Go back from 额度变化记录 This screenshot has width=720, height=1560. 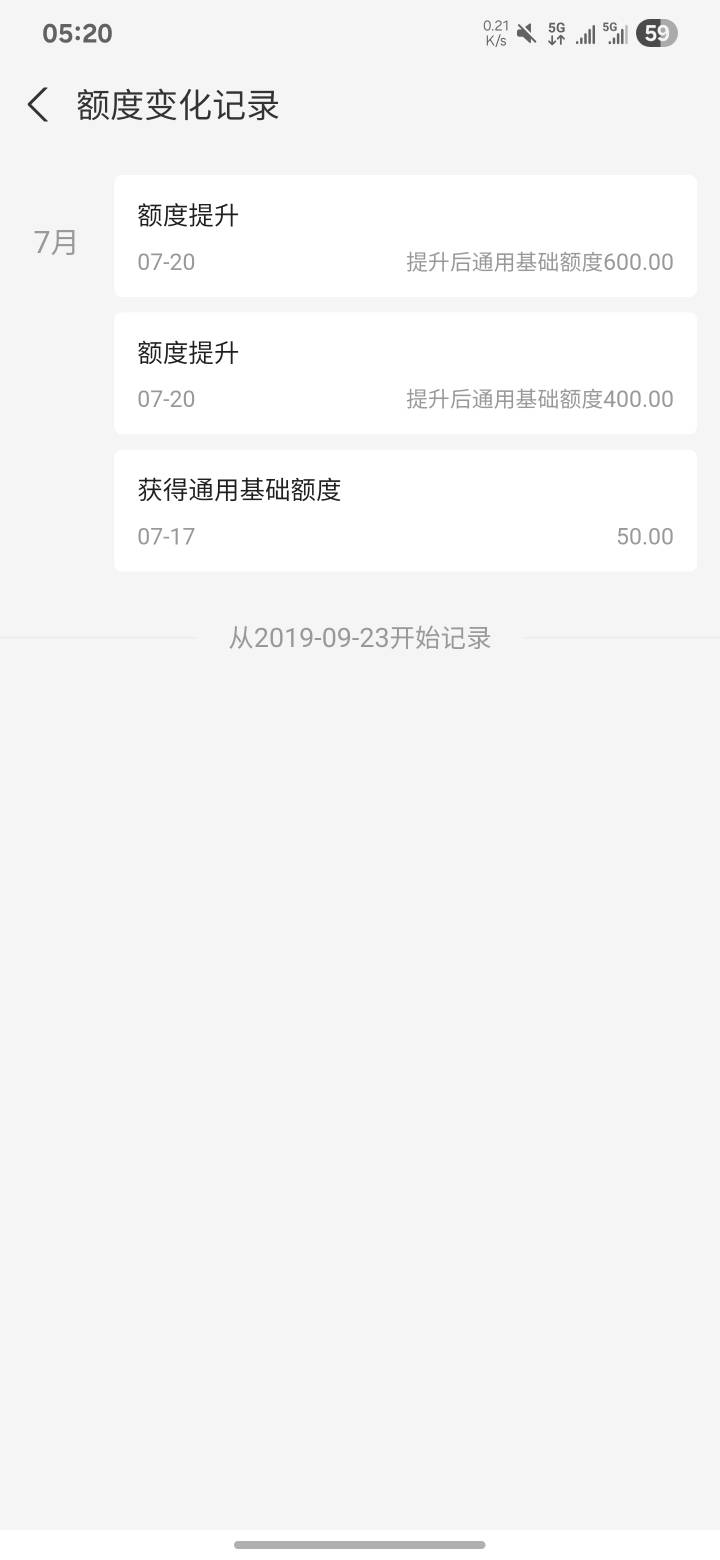click(38, 105)
